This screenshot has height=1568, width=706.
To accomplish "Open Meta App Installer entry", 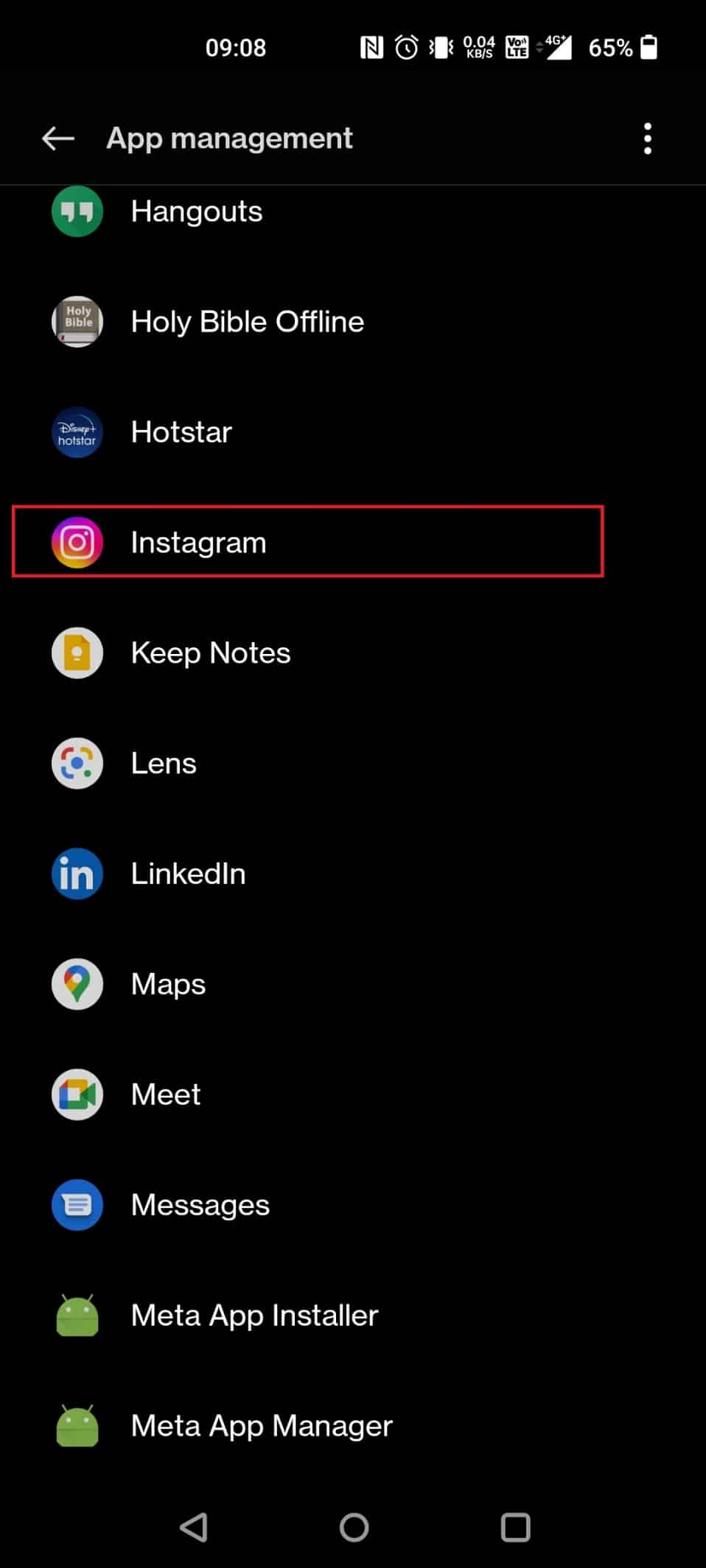I will [x=254, y=1316].
